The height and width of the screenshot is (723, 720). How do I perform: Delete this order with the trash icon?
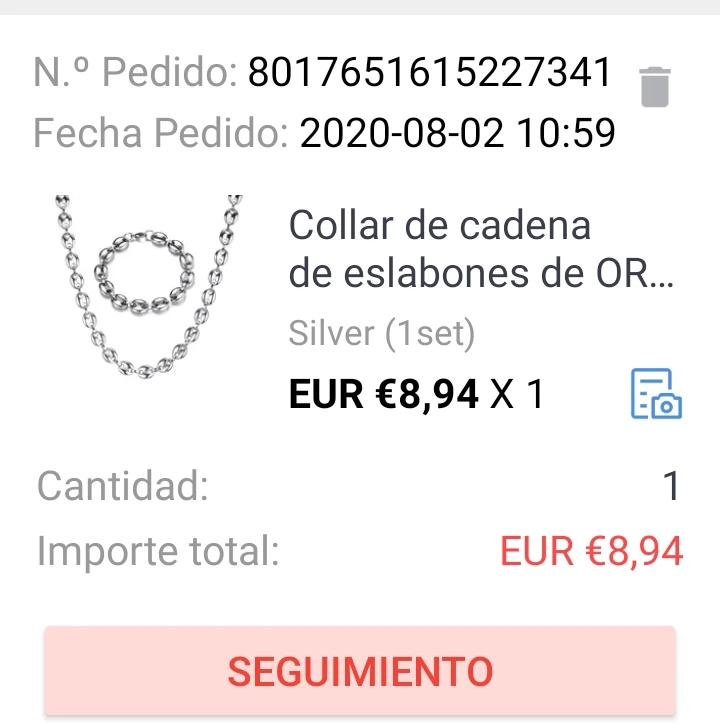tap(654, 87)
